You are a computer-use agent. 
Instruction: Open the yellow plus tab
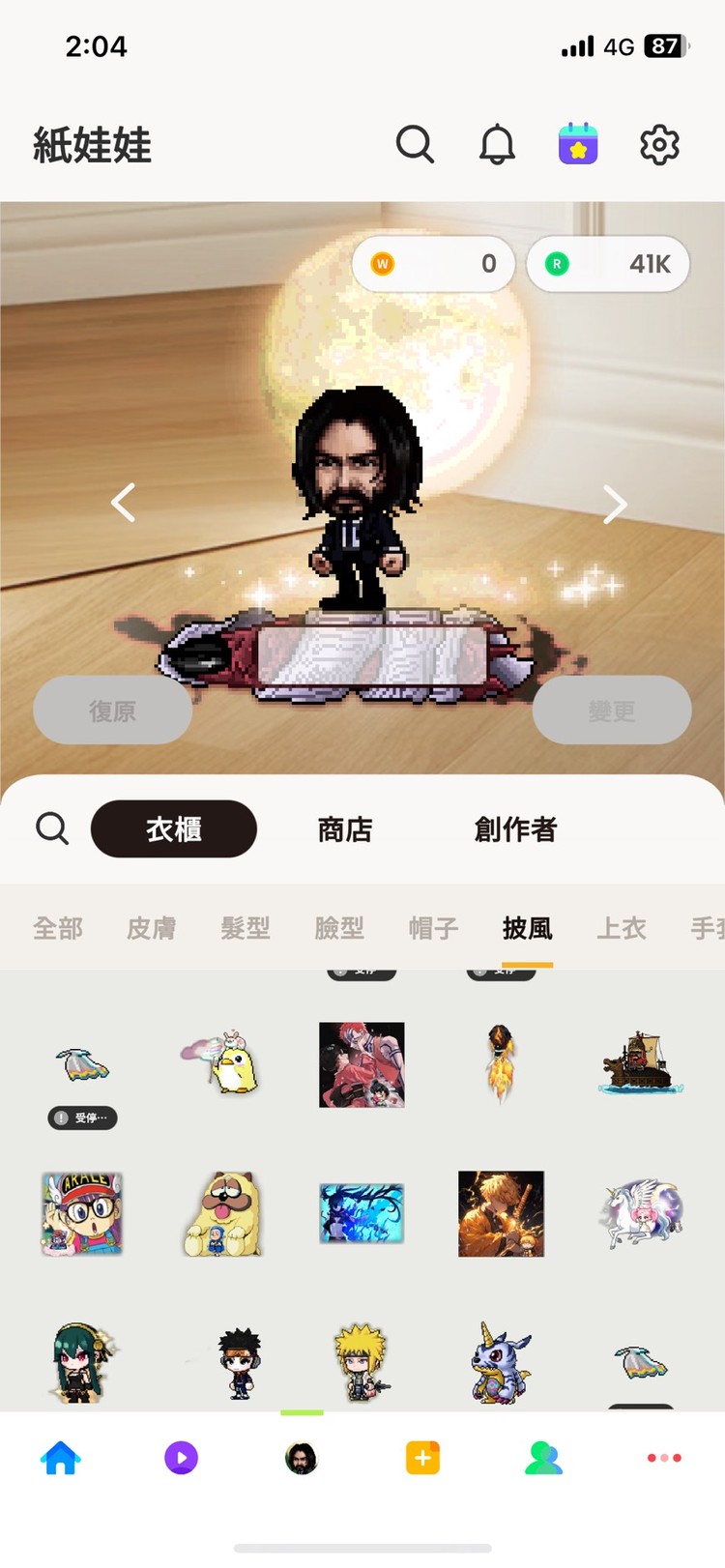tap(422, 1457)
